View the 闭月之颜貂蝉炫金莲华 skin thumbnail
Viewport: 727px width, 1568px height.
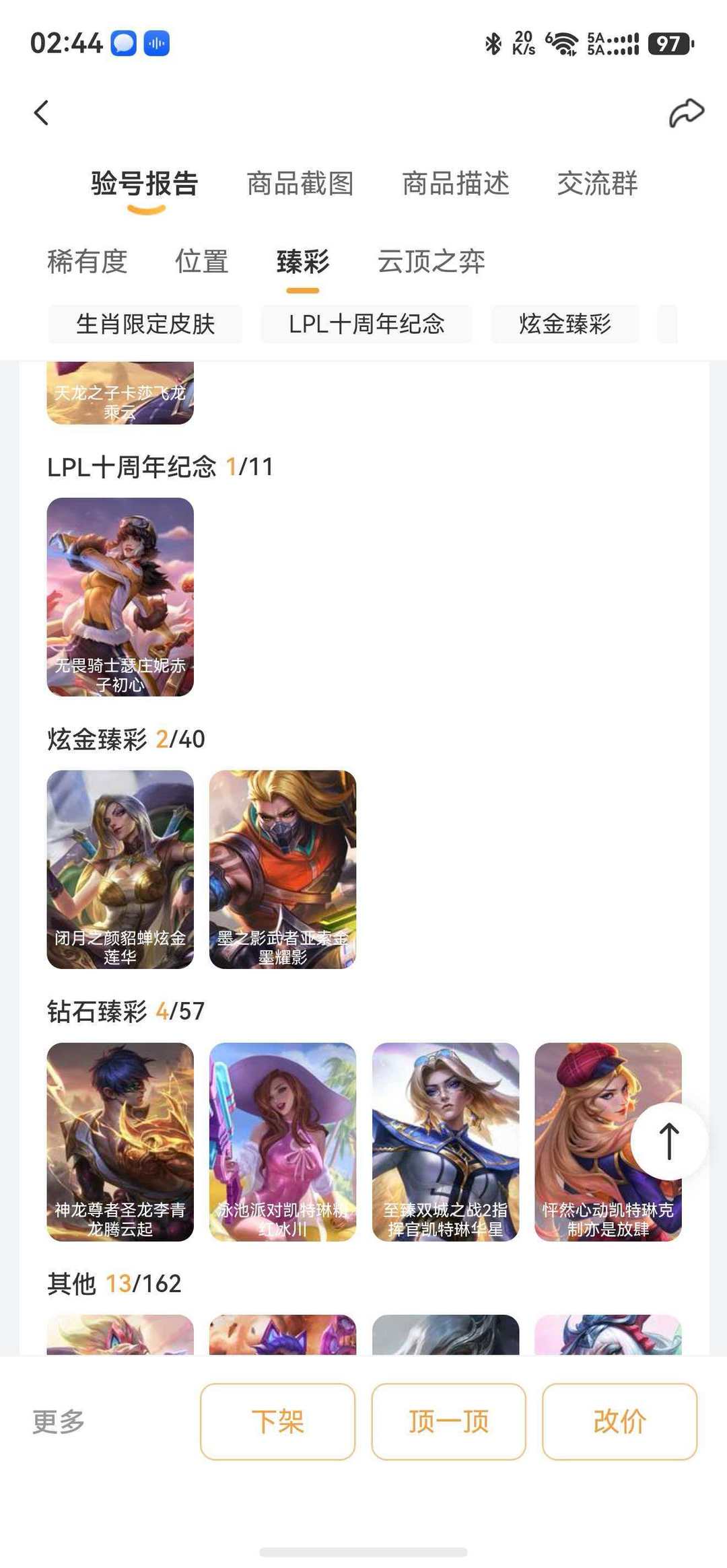[x=120, y=868]
